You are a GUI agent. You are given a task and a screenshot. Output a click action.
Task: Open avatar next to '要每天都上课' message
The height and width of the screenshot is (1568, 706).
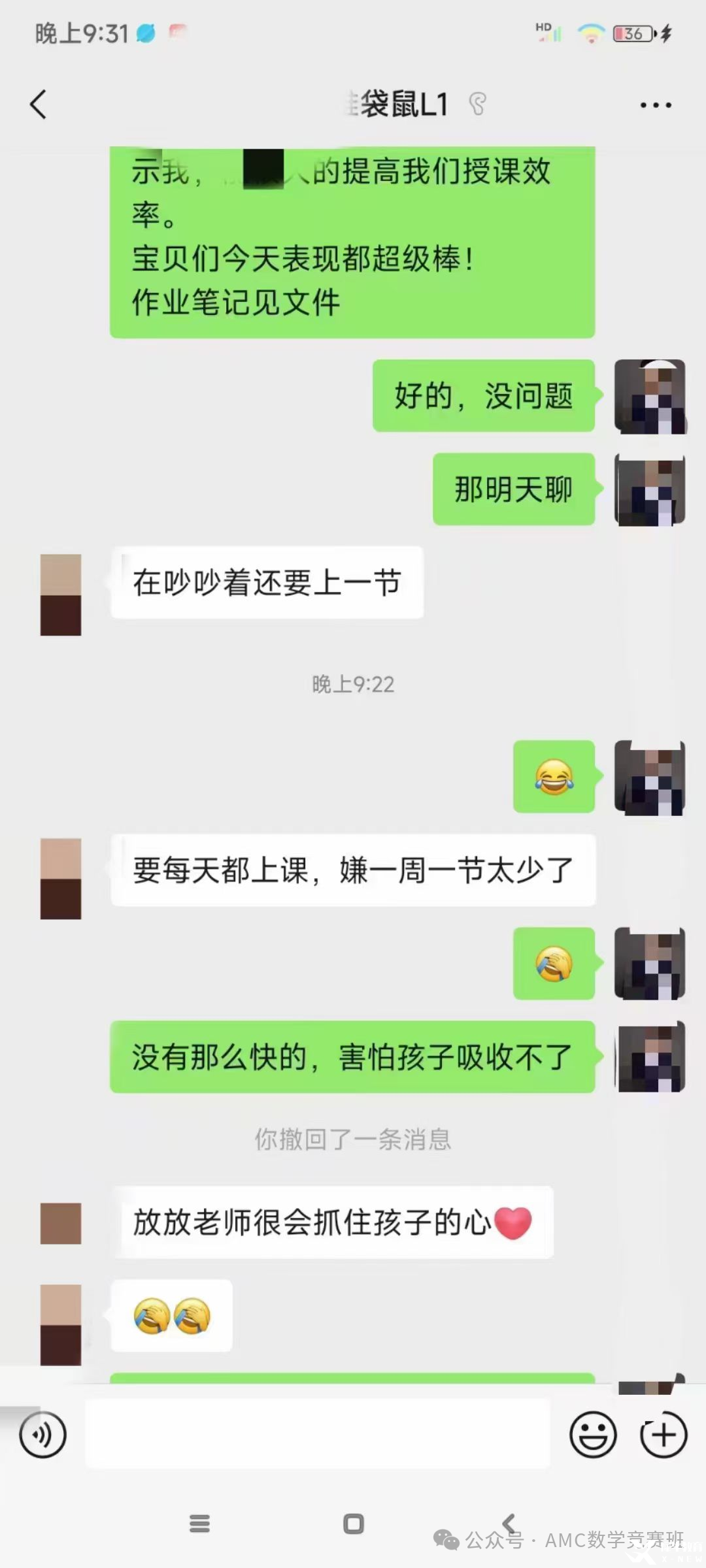coord(61,879)
